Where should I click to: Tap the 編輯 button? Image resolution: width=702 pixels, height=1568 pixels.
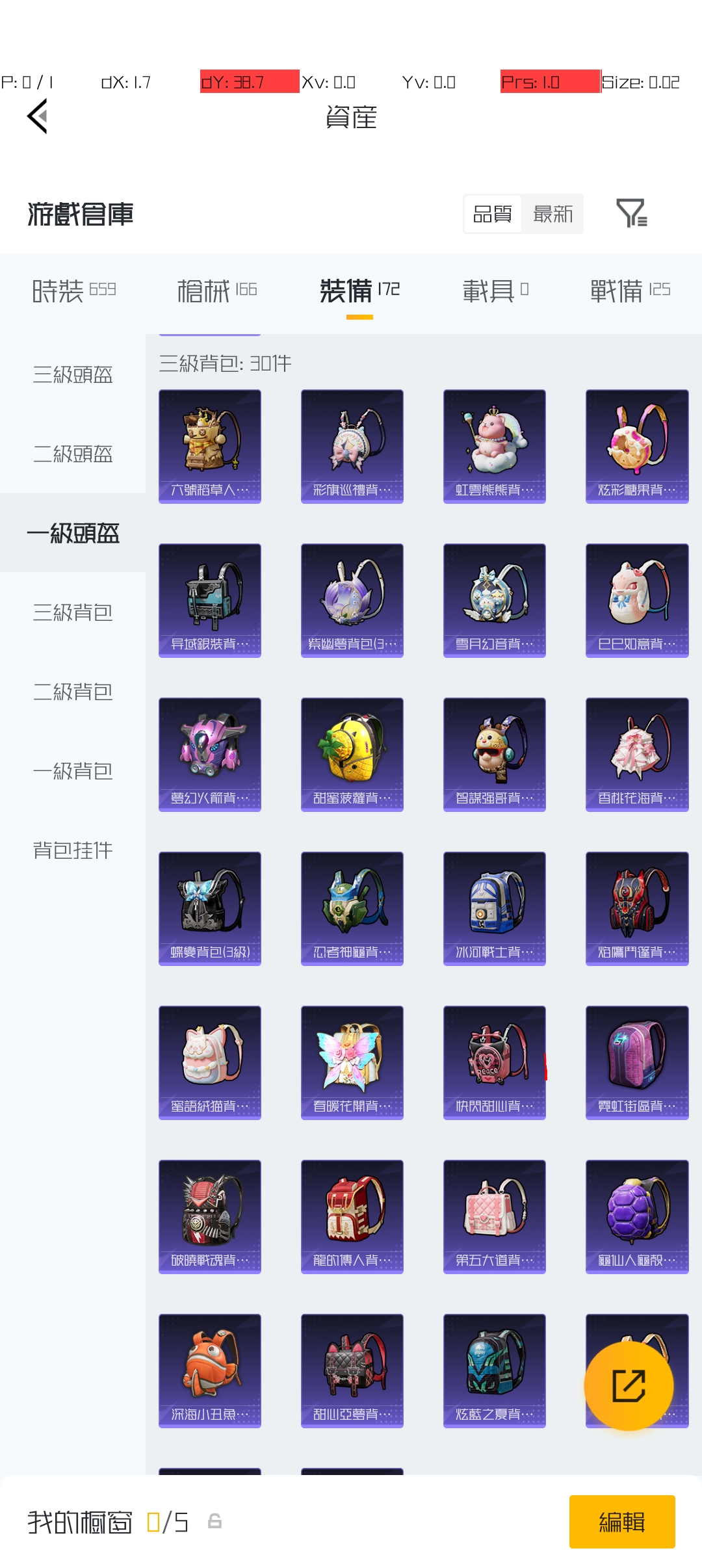point(622,1522)
